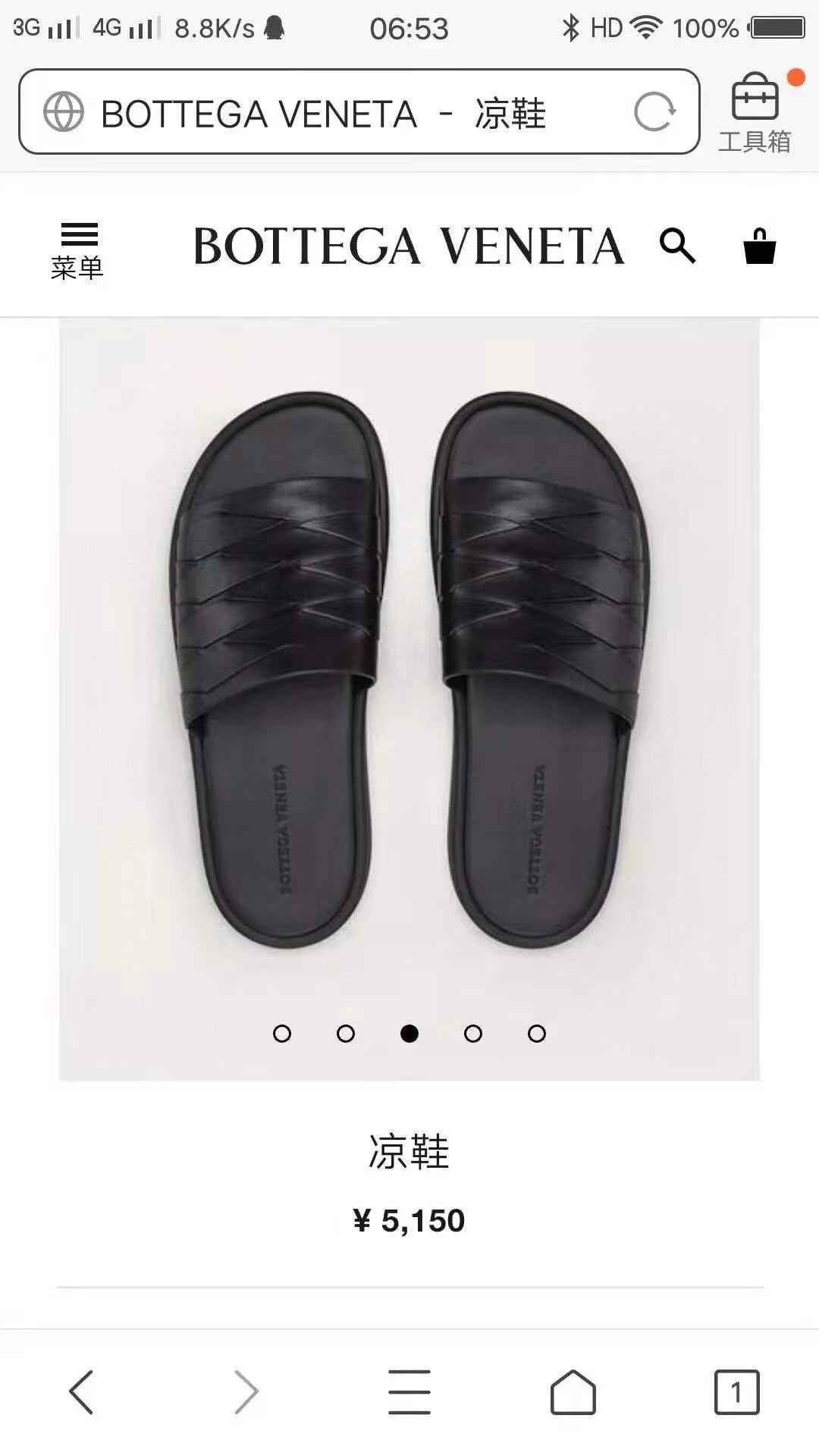View the black sandals product image
The width and height of the screenshot is (819, 1456).
coord(409,667)
